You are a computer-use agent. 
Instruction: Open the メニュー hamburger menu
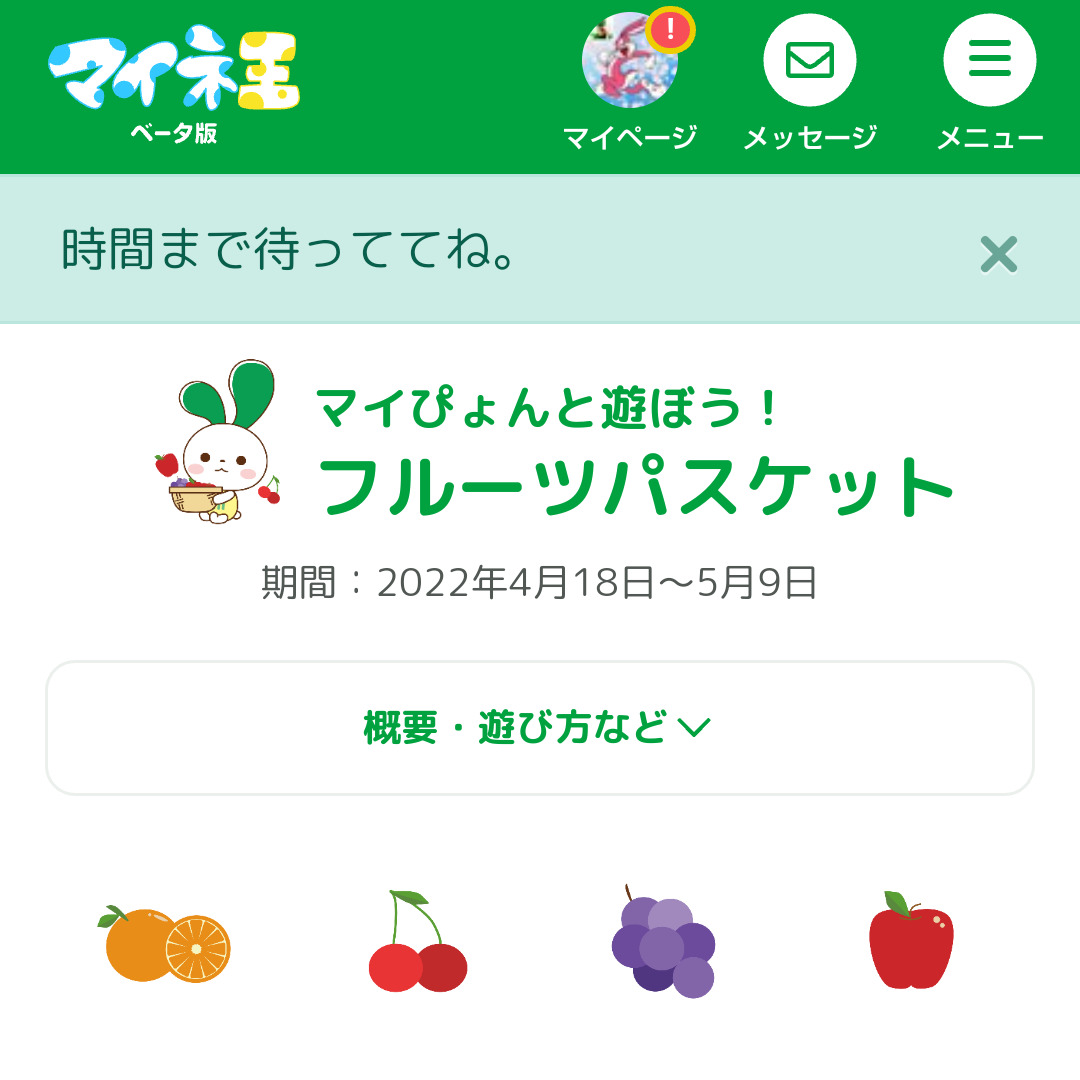(989, 62)
